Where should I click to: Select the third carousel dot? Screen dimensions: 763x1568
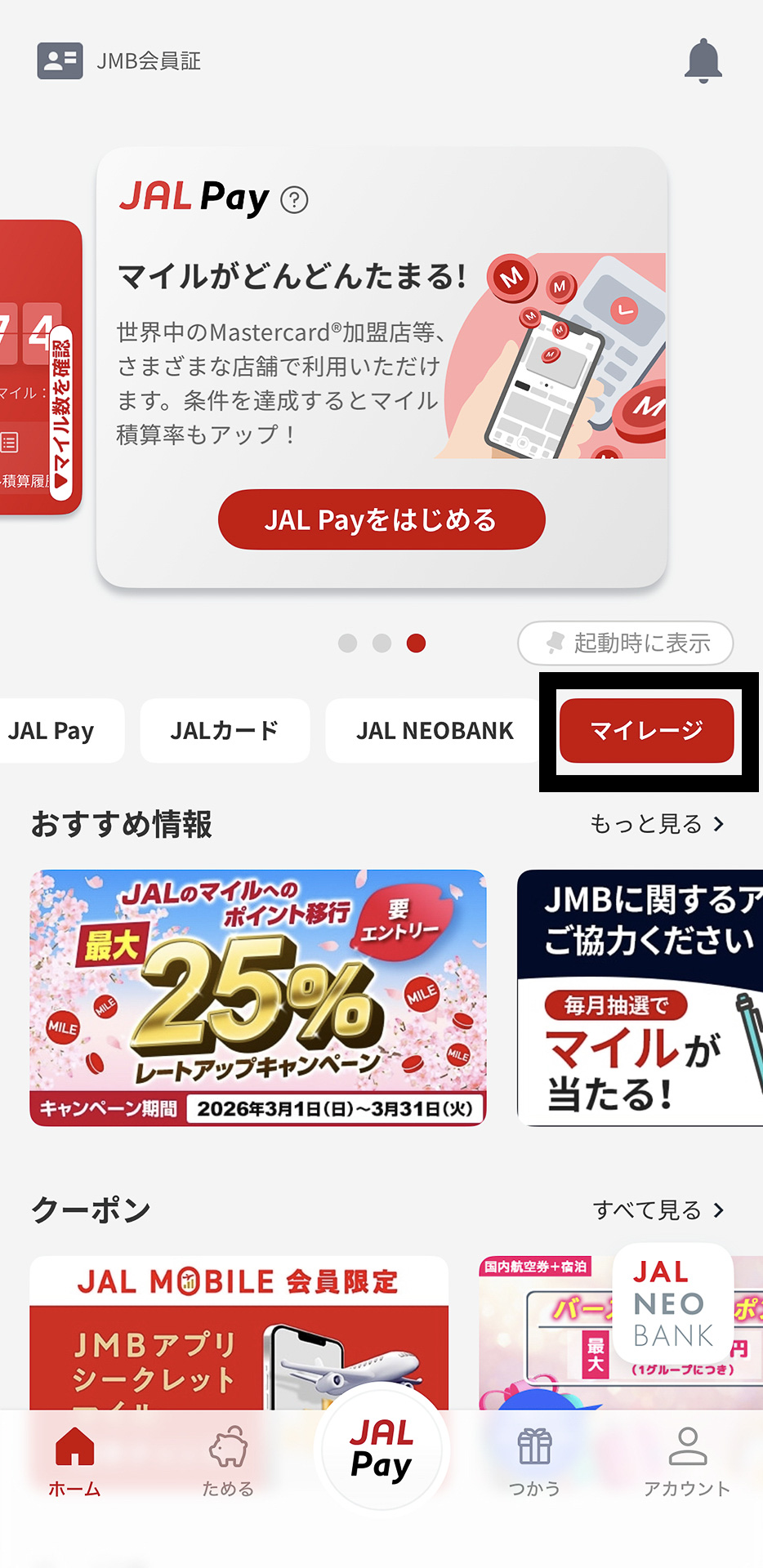[416, 643]
